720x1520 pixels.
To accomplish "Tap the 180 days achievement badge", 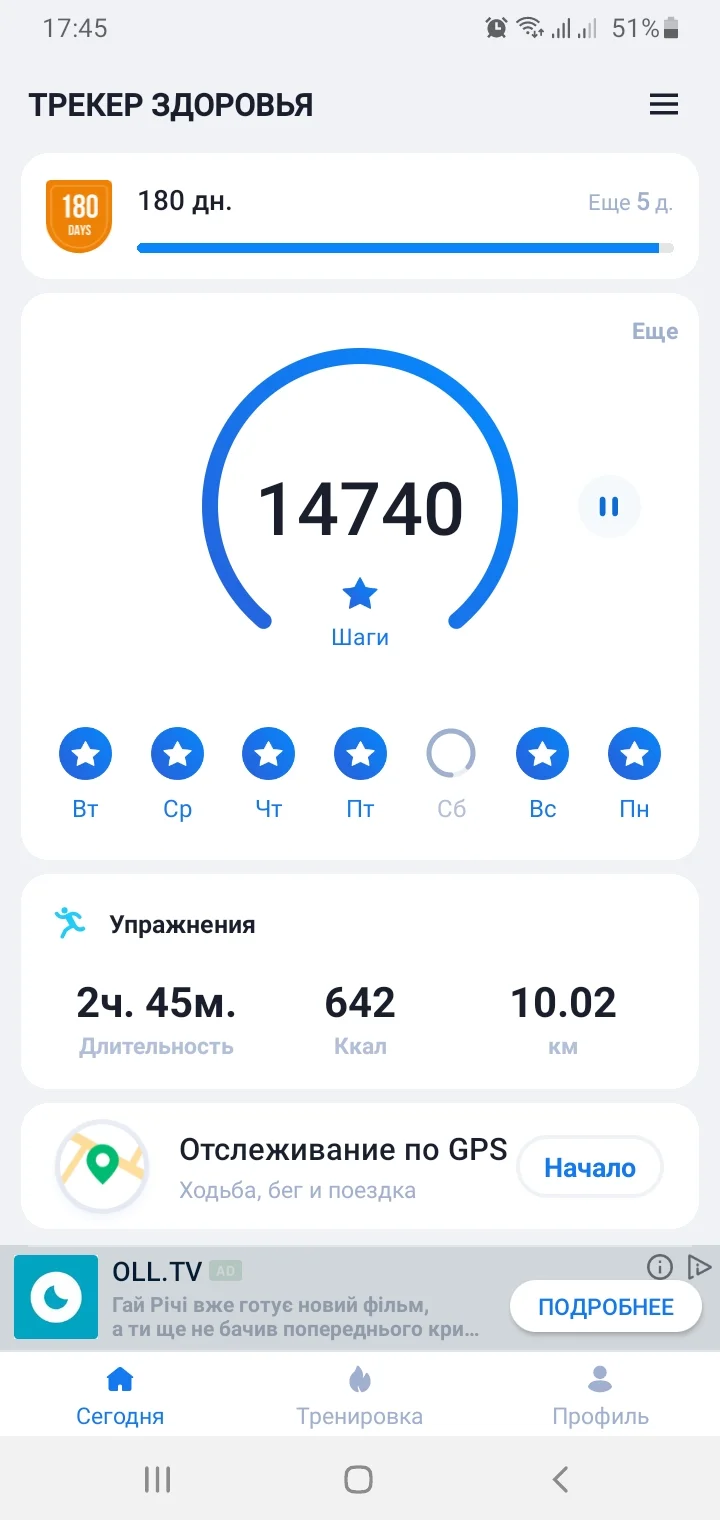I will point(77,216).
